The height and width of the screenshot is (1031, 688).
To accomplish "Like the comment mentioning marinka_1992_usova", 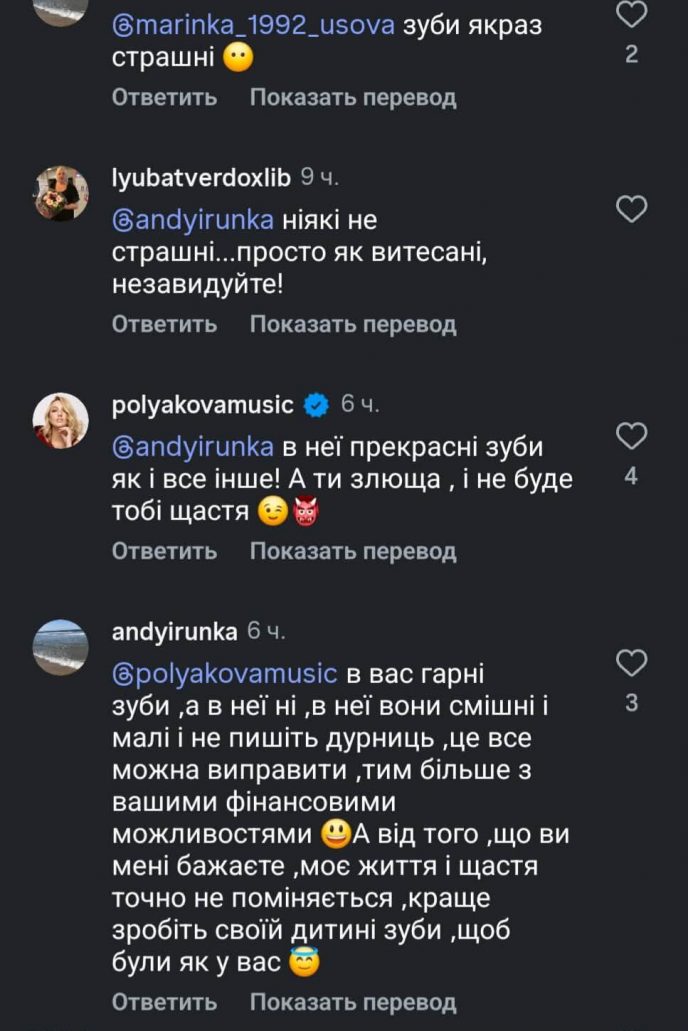I will [x=631, y=15].
